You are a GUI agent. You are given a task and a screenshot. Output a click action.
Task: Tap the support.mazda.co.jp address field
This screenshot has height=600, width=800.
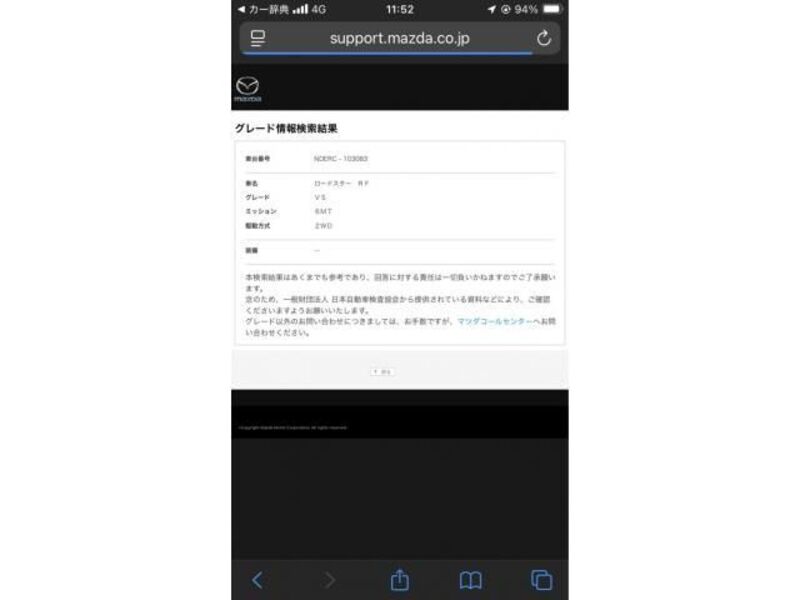399,38
